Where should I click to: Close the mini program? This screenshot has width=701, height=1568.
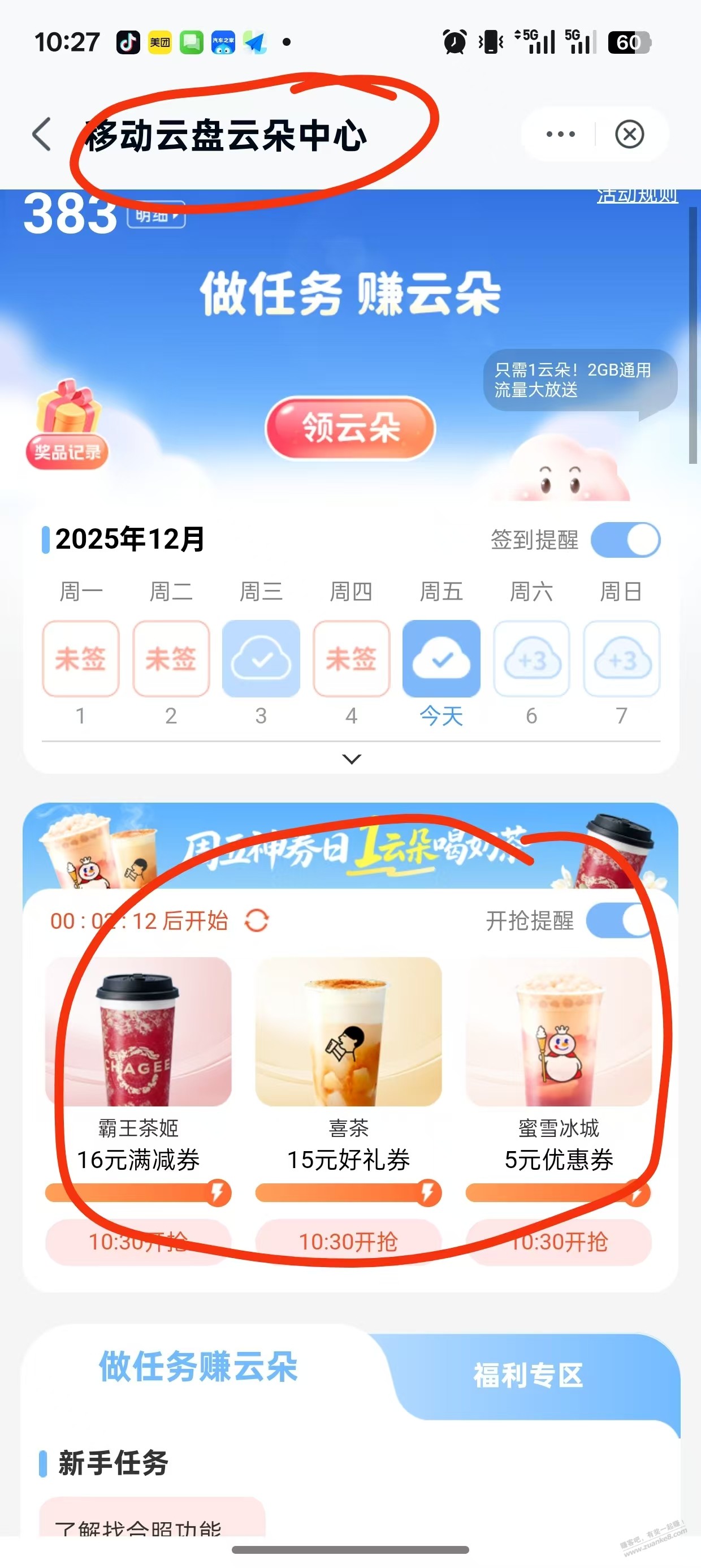point(629,135)
